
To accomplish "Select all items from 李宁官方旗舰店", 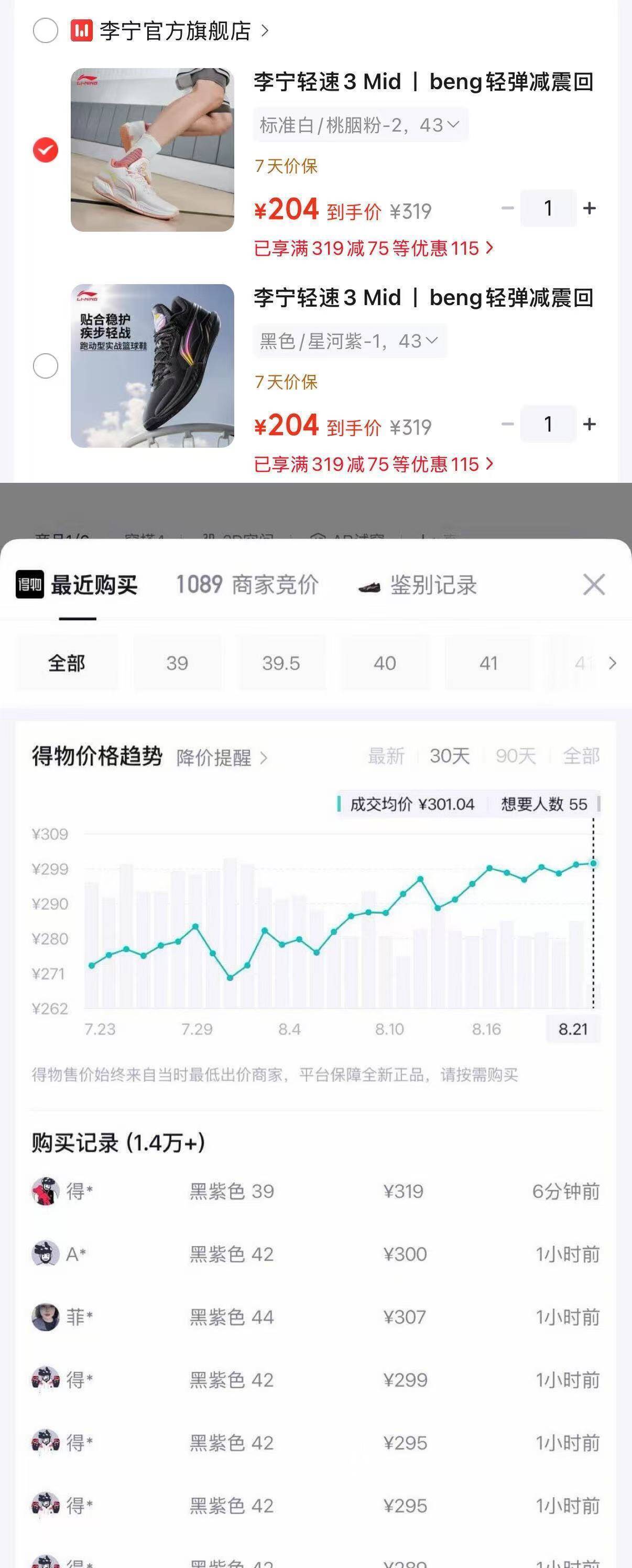I will click(46, 30).
